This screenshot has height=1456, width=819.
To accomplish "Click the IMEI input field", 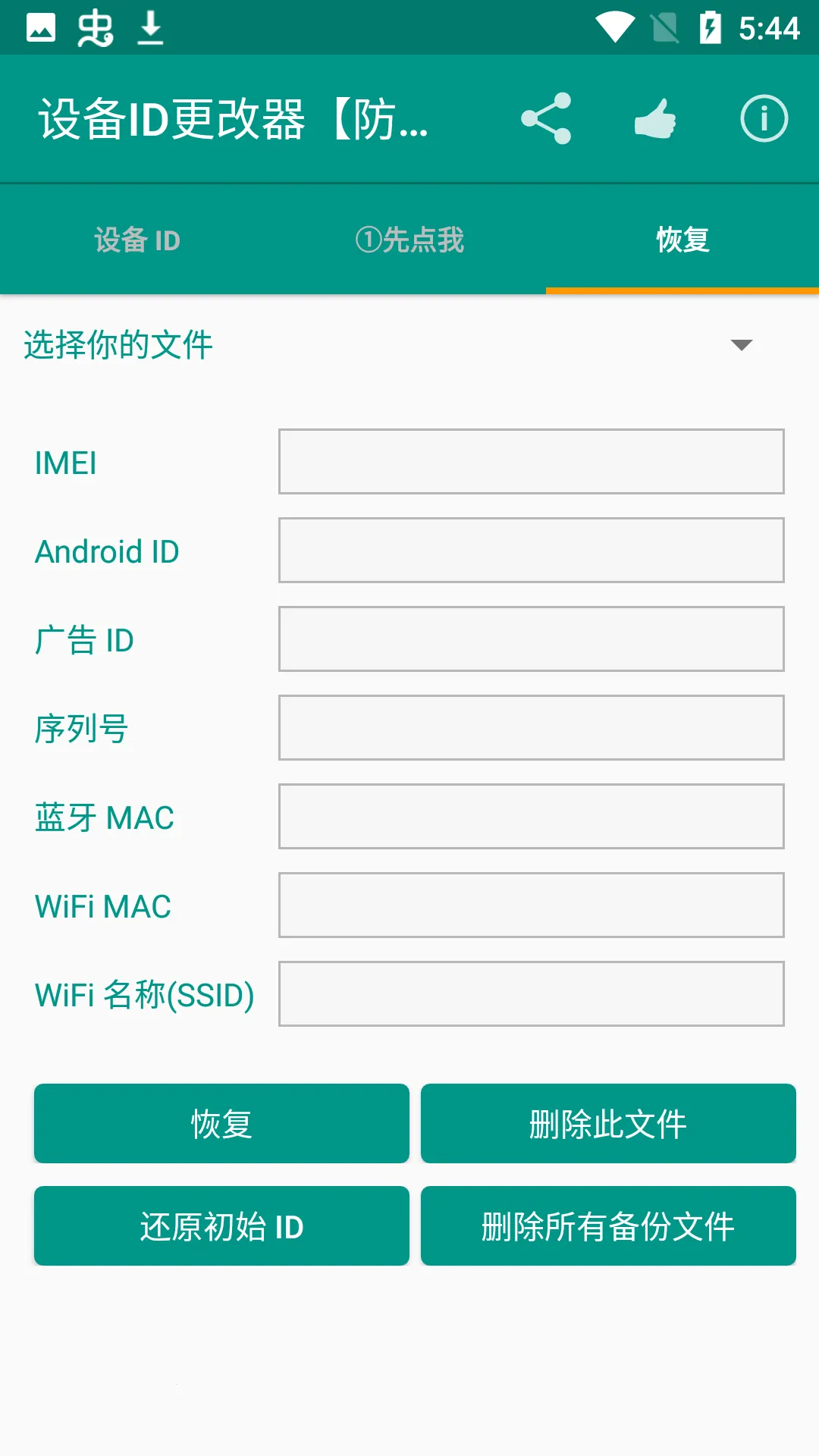I will [530, 461].
